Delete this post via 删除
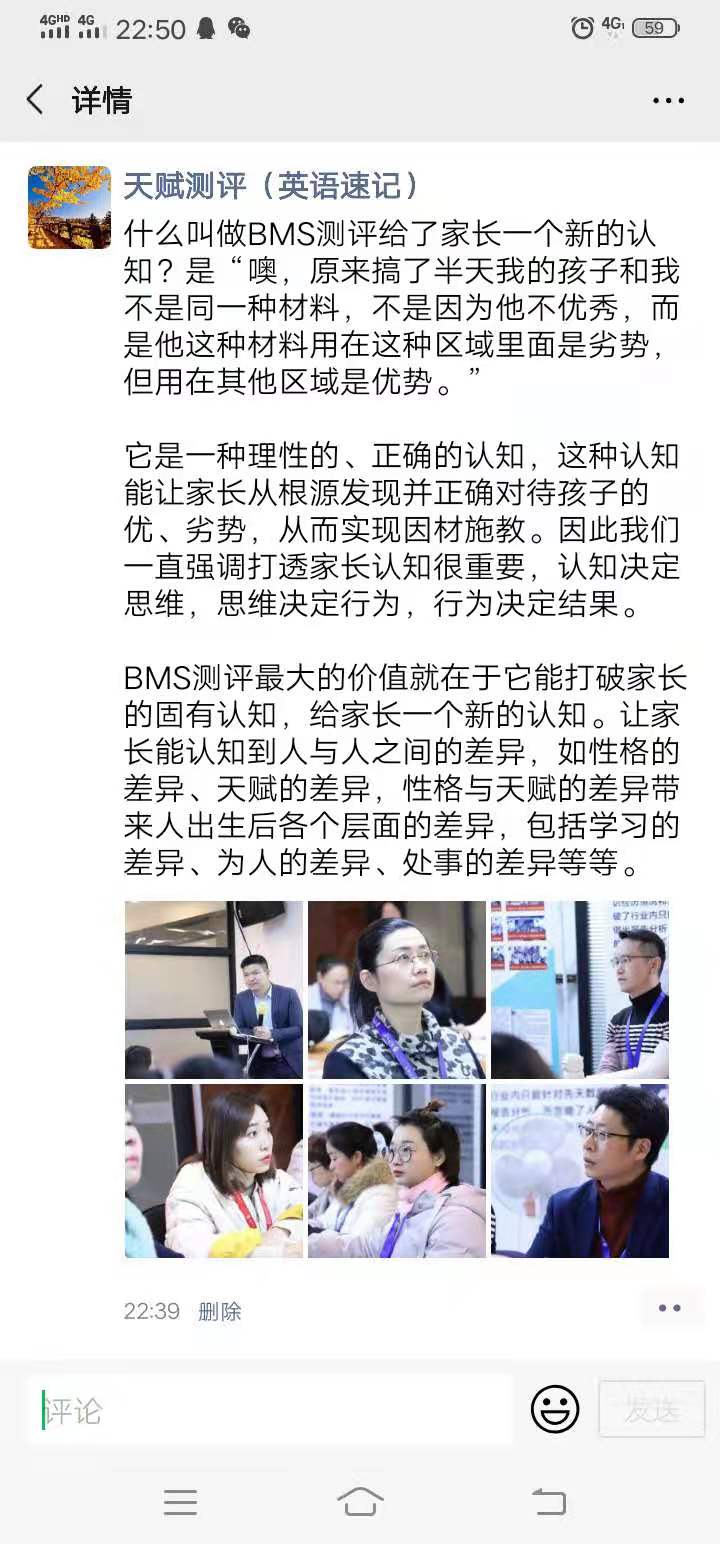Viewport: 720px width, 1544px height. (220, 1311)
